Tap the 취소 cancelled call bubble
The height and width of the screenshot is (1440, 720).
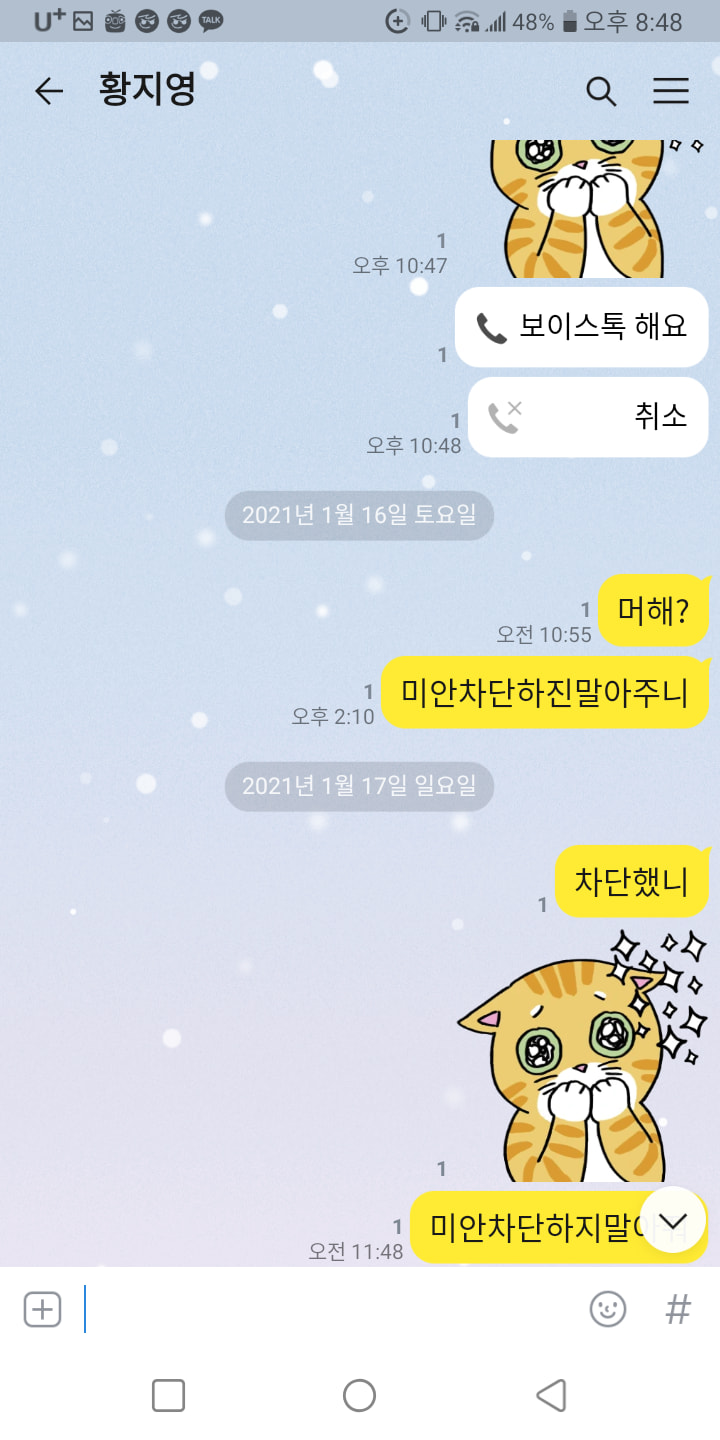point(588,417)
